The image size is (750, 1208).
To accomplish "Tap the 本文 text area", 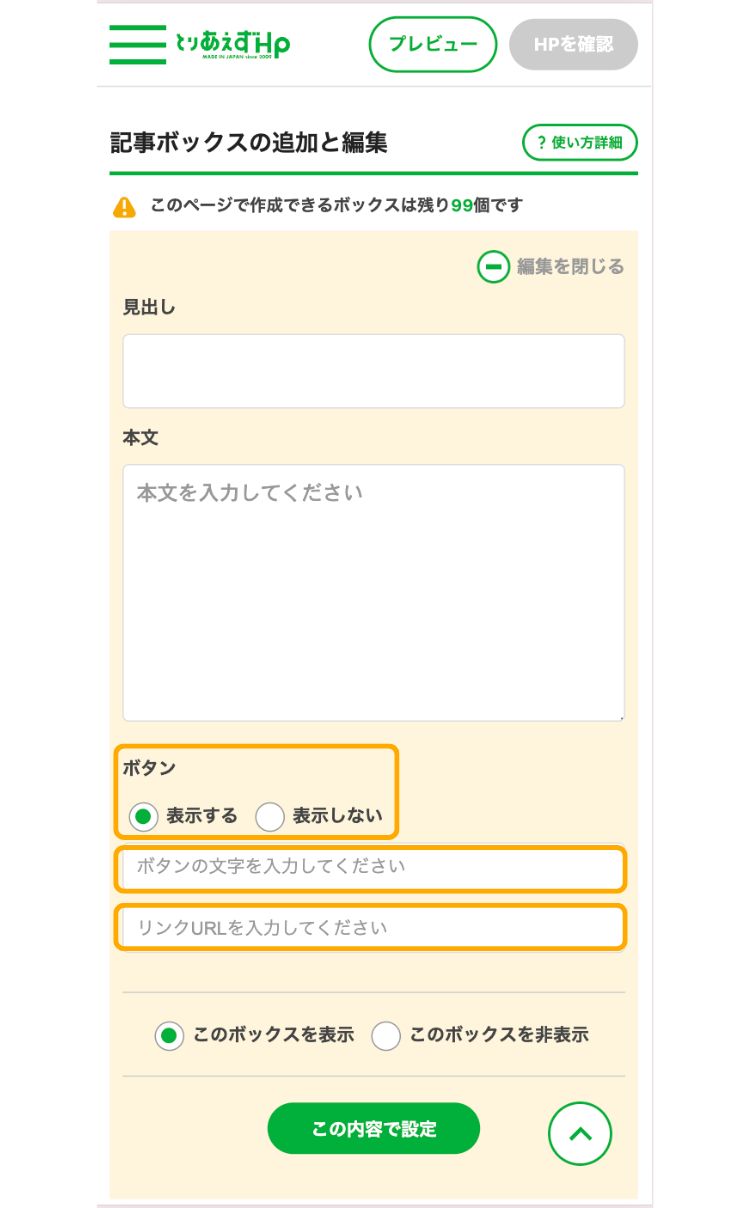I will click(374, 593).
